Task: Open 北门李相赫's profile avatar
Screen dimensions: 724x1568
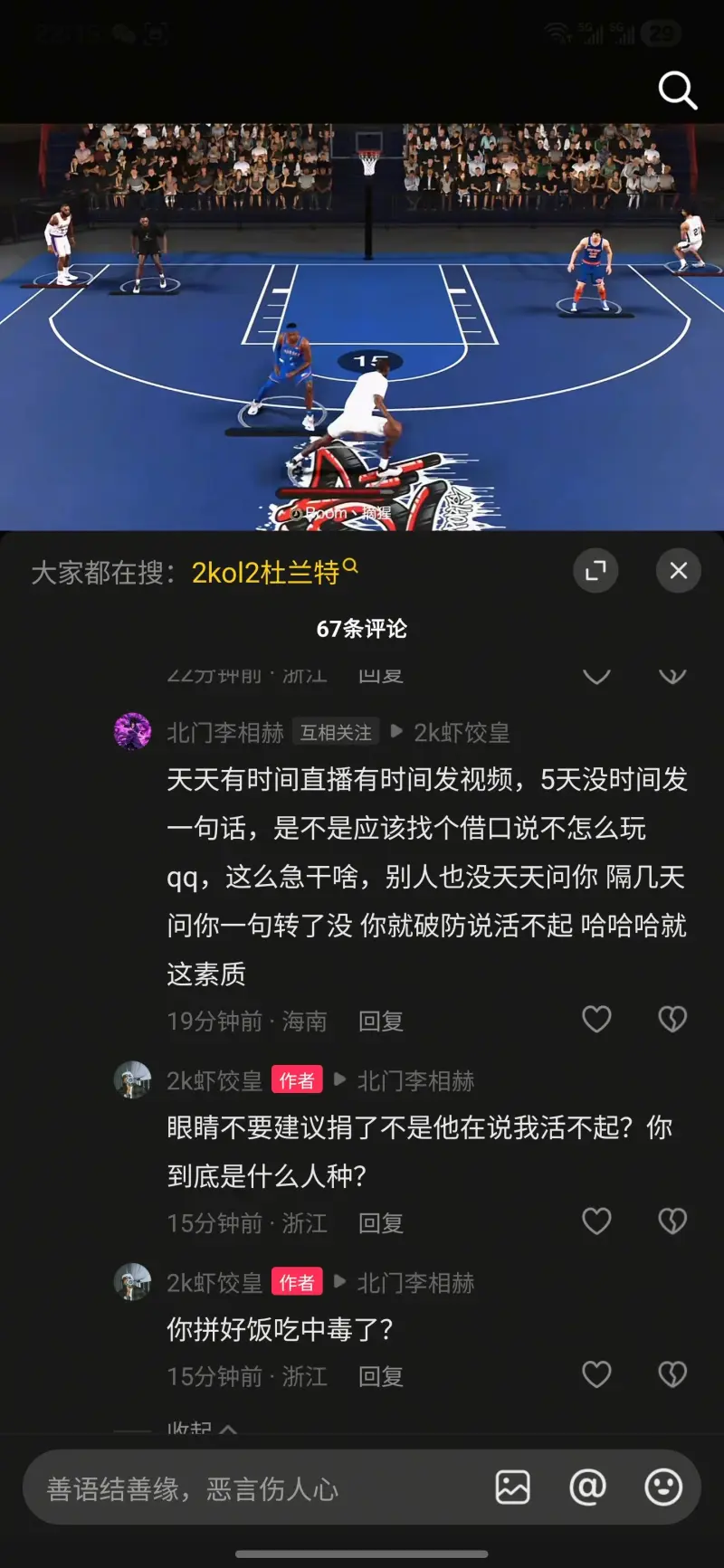Action: point(132,731)
